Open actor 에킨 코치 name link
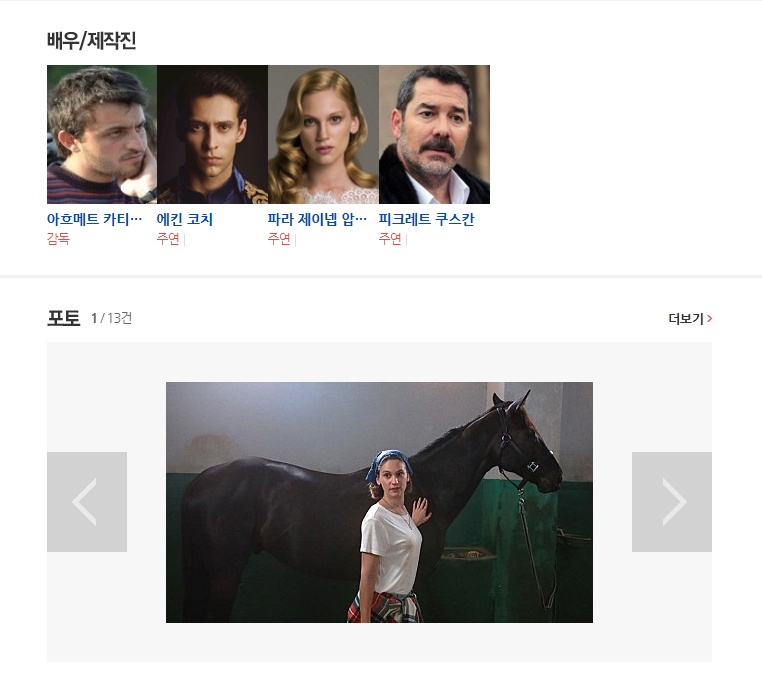This screenshot has height=691, width=762. tap(185, 220)
